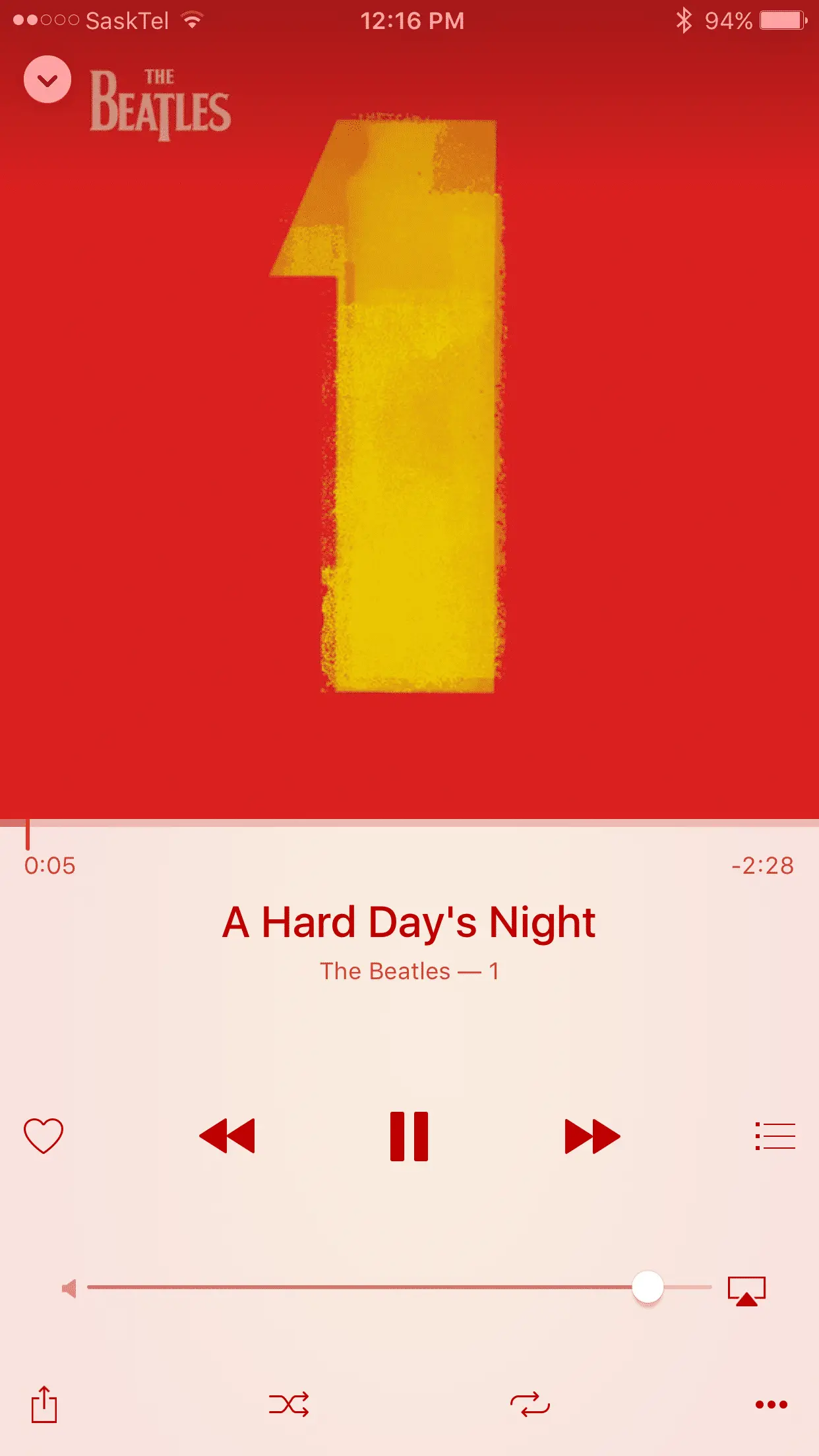Toggle repeat mode
The image size is (819, 1456).
(x=530, y=1404)
